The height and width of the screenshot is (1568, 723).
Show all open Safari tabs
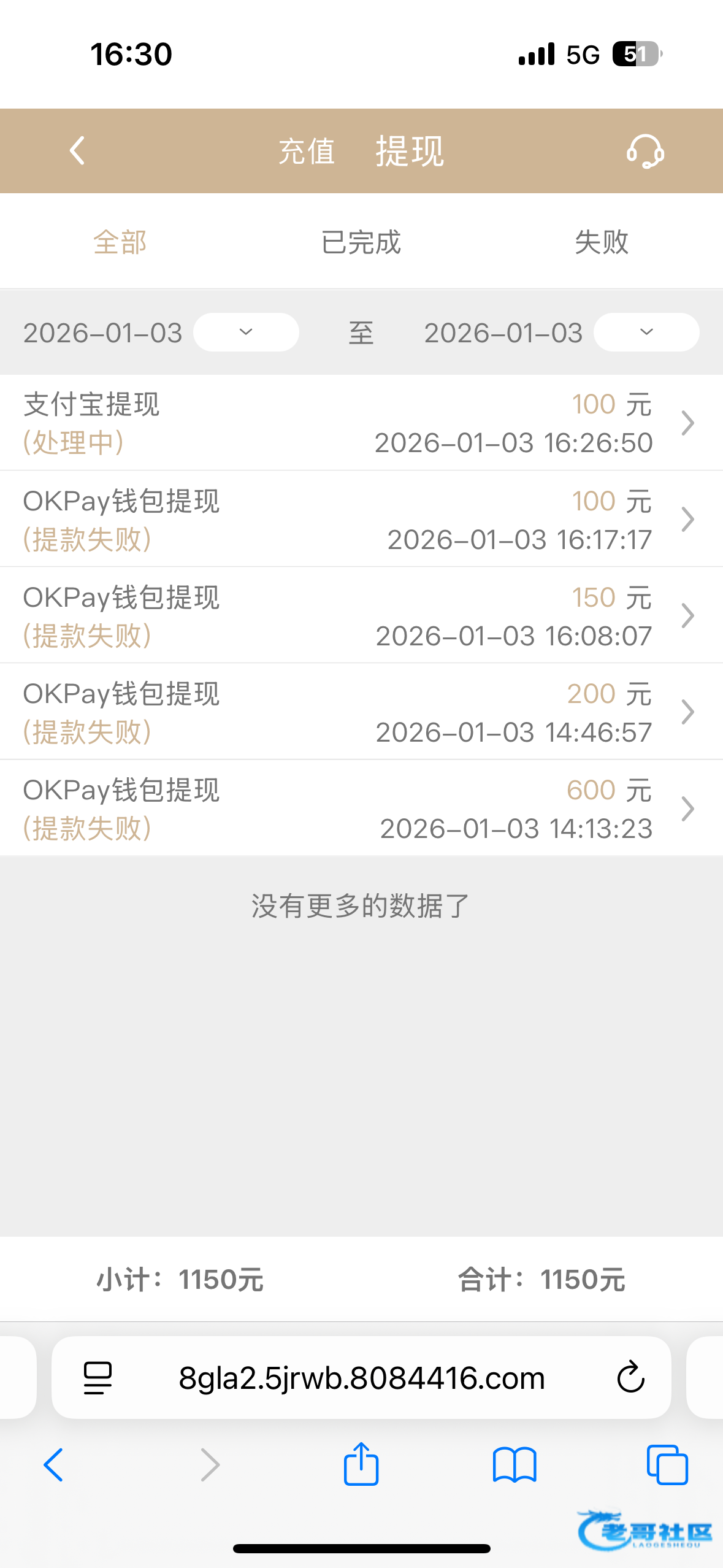click(667, 1465)
